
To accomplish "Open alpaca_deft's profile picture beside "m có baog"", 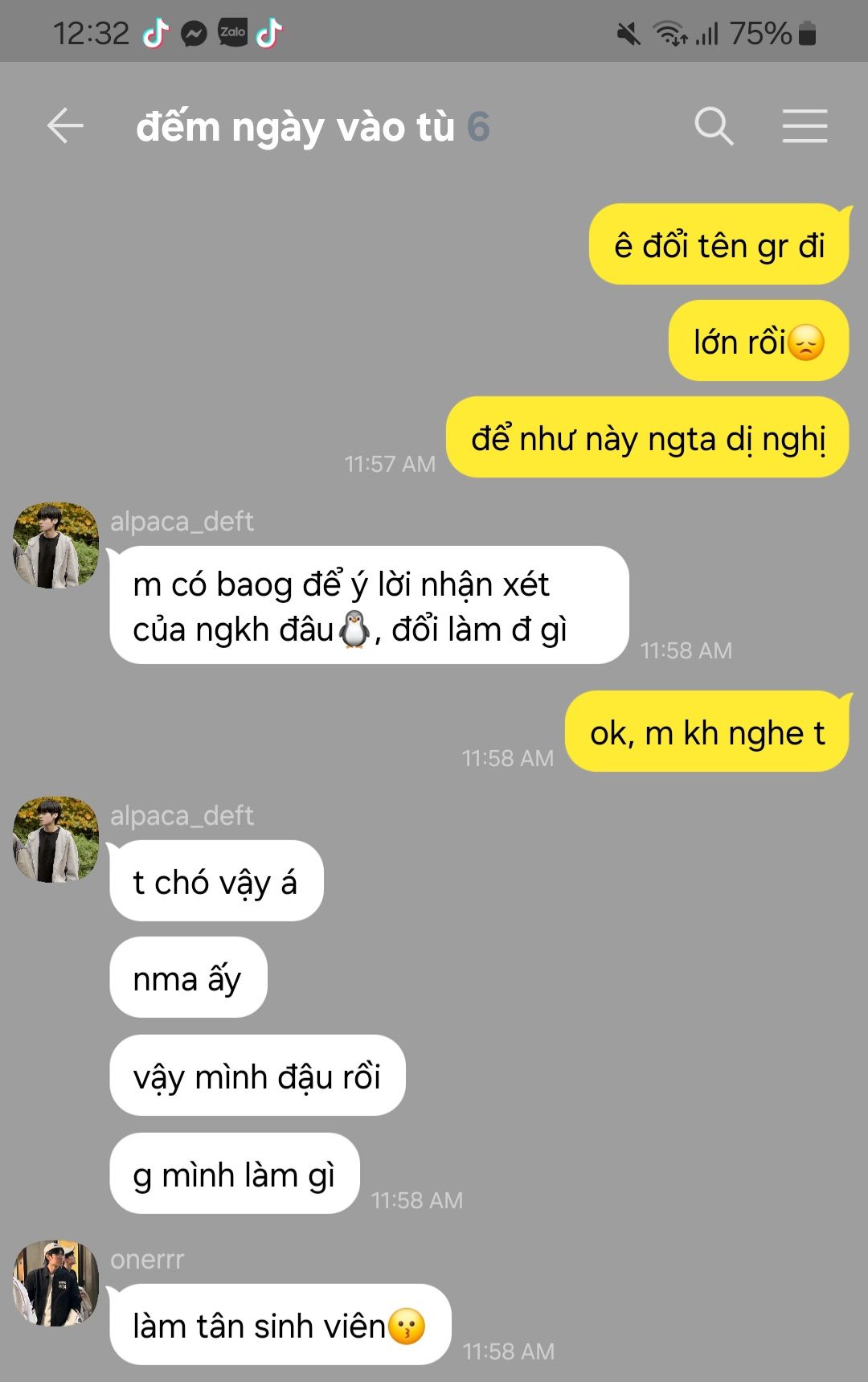I will 55,546.
